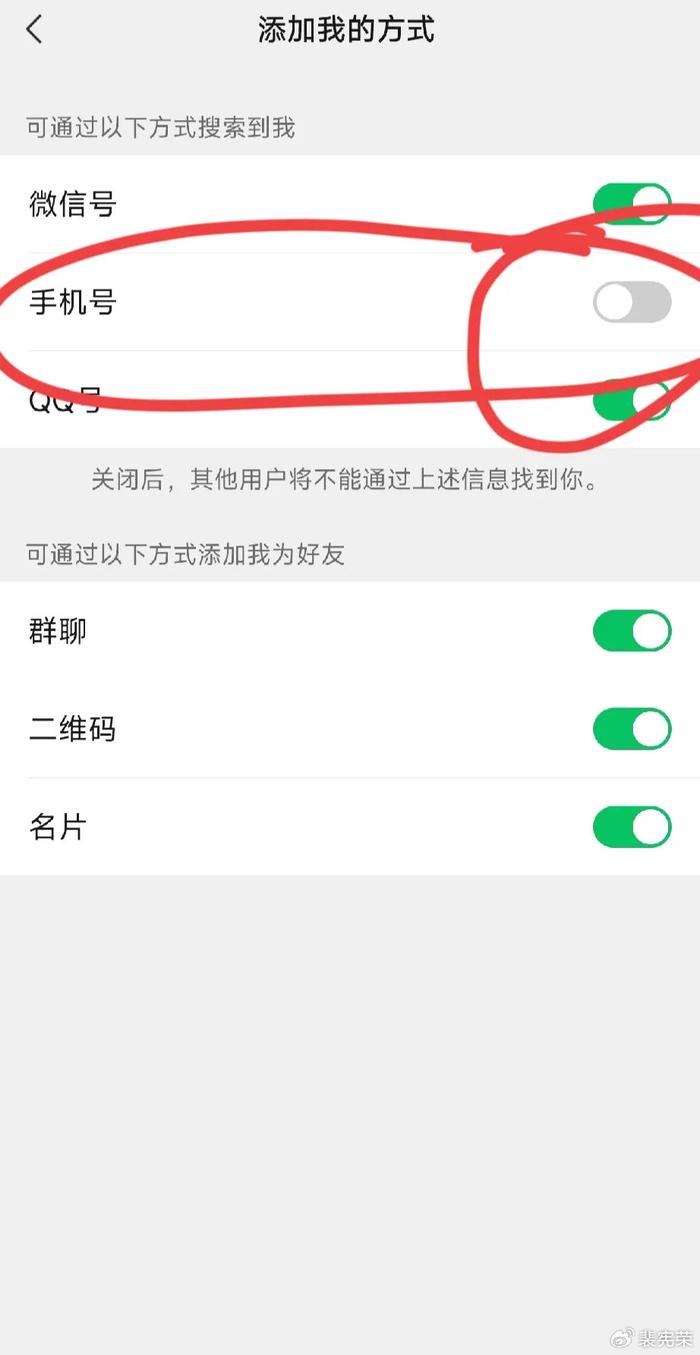
Task: Disable the 群聊 add-friend switch
Action: [x=632, y=631]
